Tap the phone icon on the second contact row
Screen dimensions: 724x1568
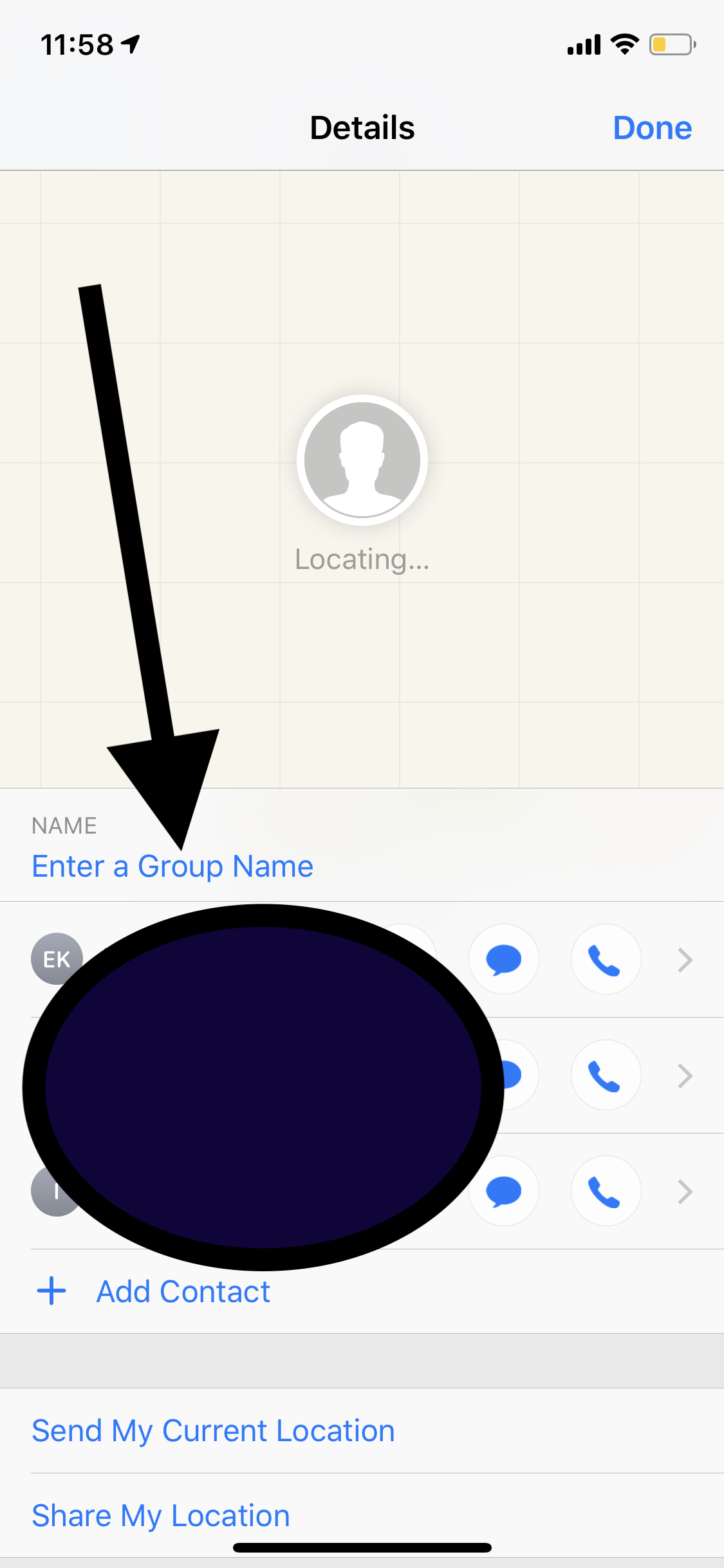coord(606,1075)
